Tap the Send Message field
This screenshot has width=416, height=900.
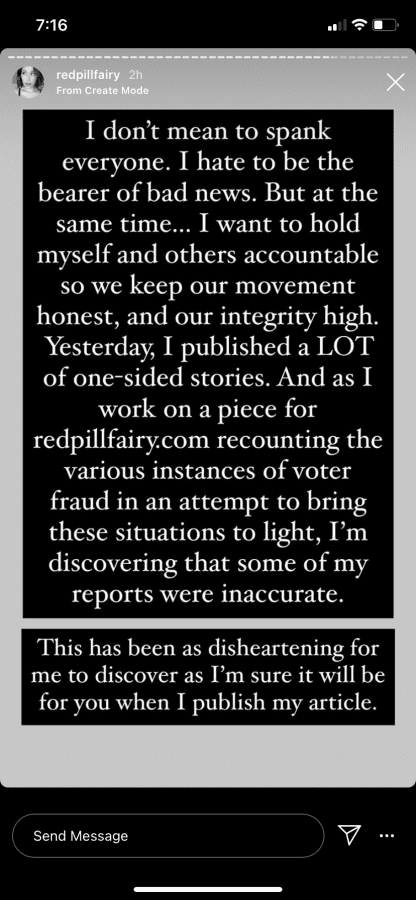pyautogui.click(x=168, y=836)
